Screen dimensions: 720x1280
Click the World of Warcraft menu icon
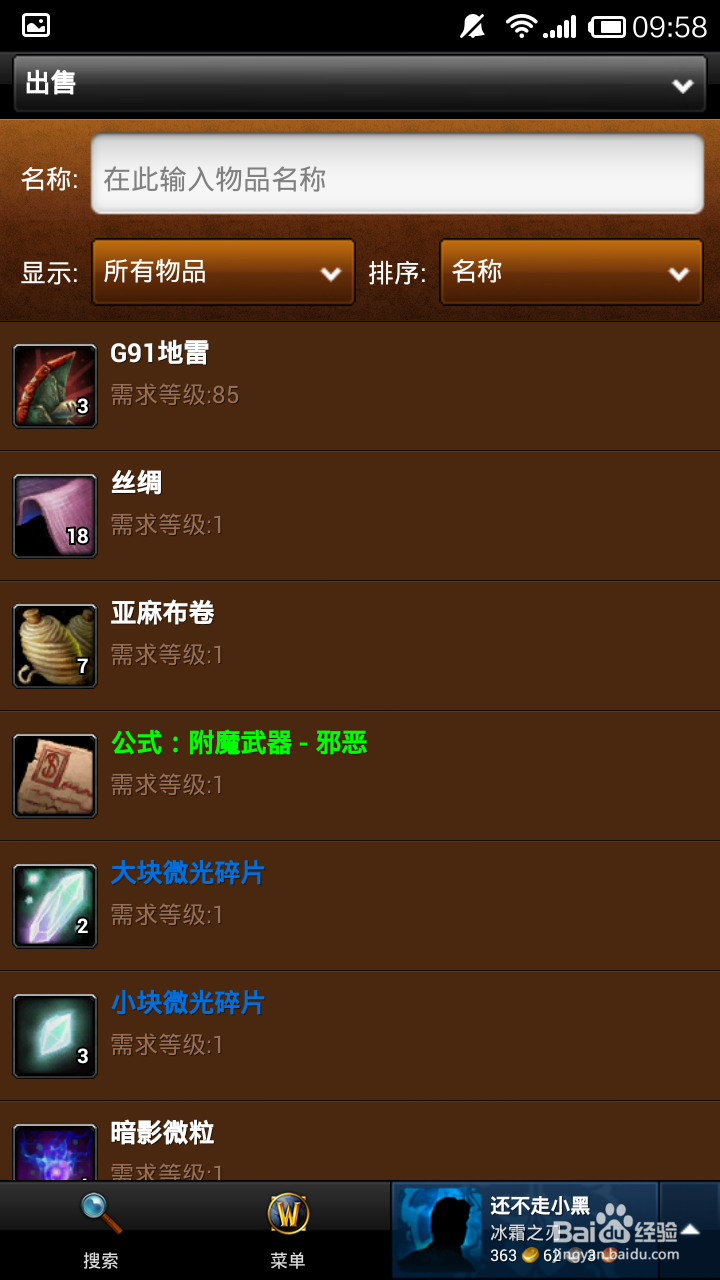[288, 1212]
